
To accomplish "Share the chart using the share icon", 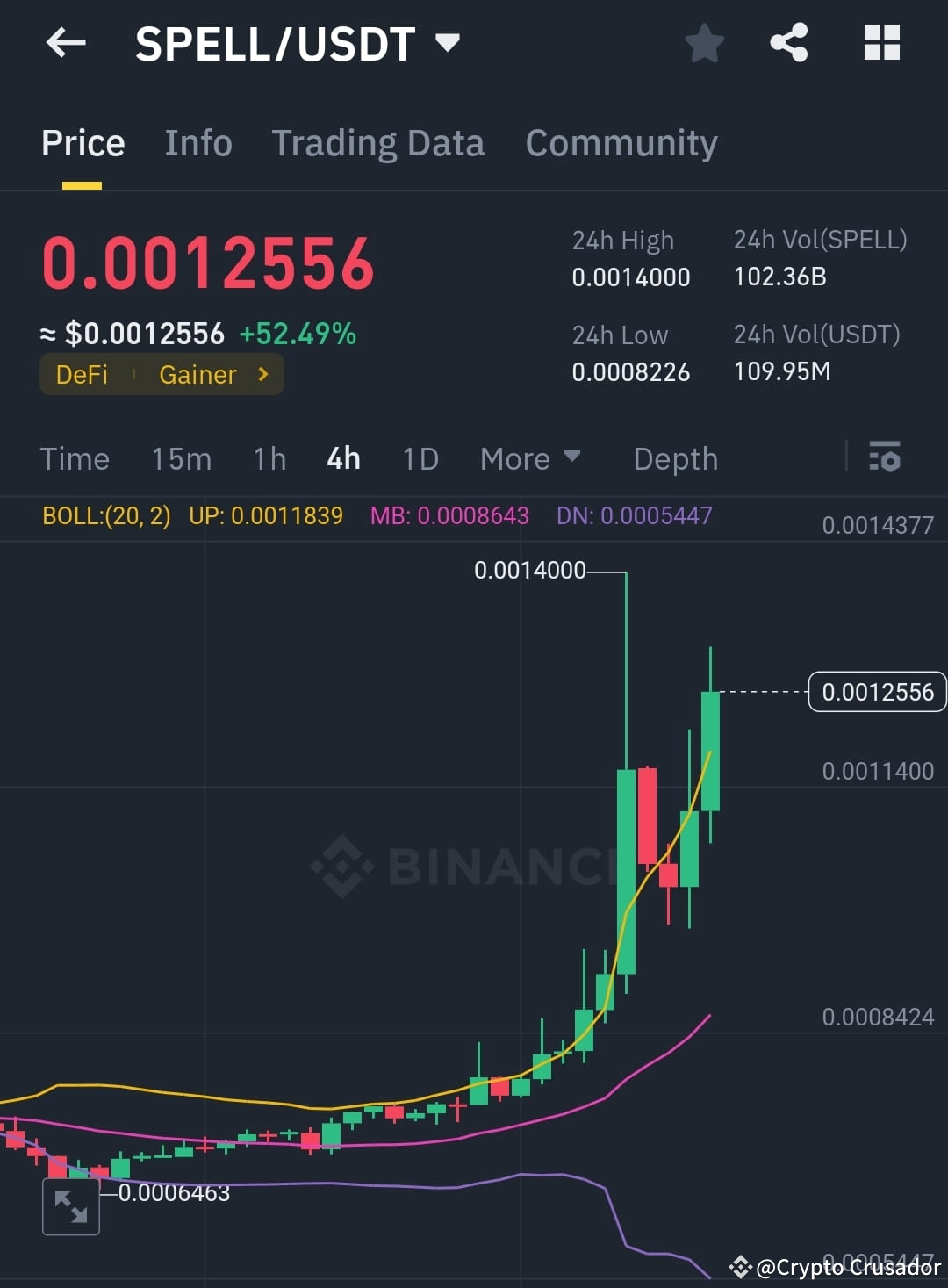I will 788,41.
